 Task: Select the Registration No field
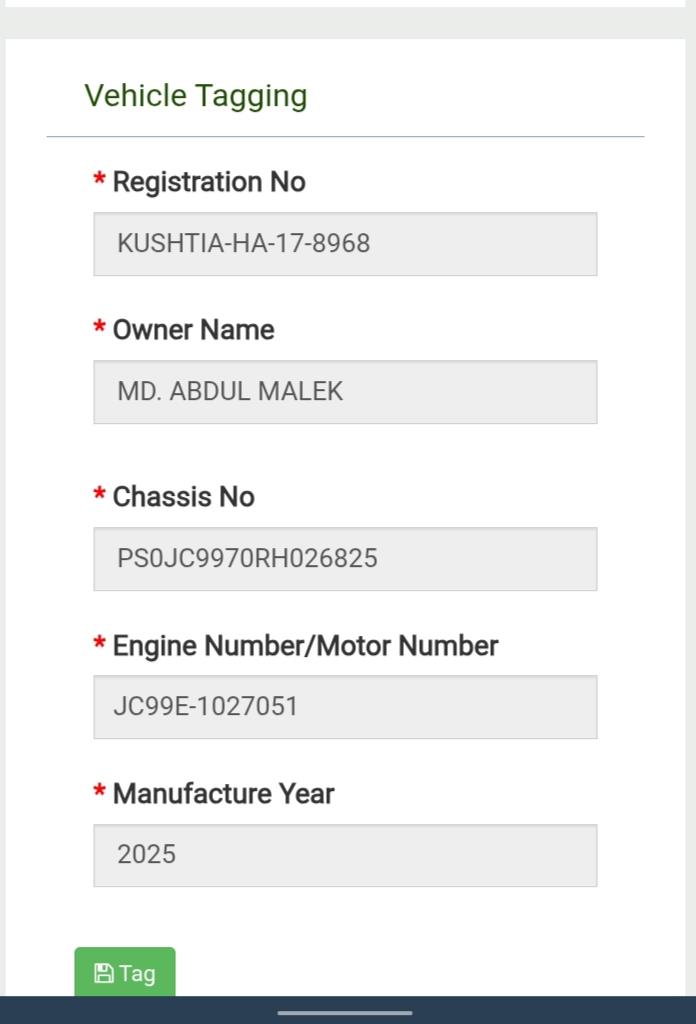[x=345, y=243]
